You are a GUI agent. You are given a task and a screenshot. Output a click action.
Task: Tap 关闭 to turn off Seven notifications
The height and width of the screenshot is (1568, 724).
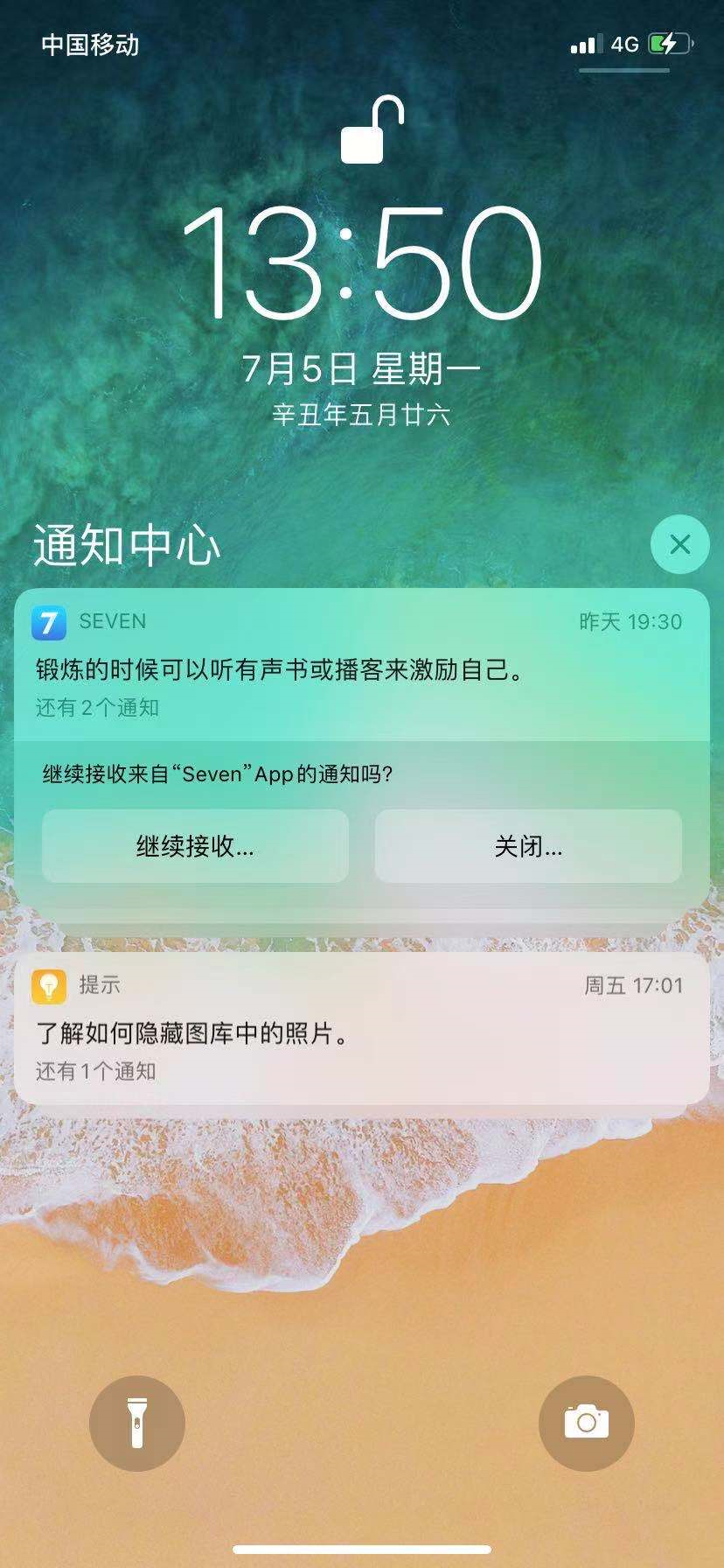pos(528,846)
